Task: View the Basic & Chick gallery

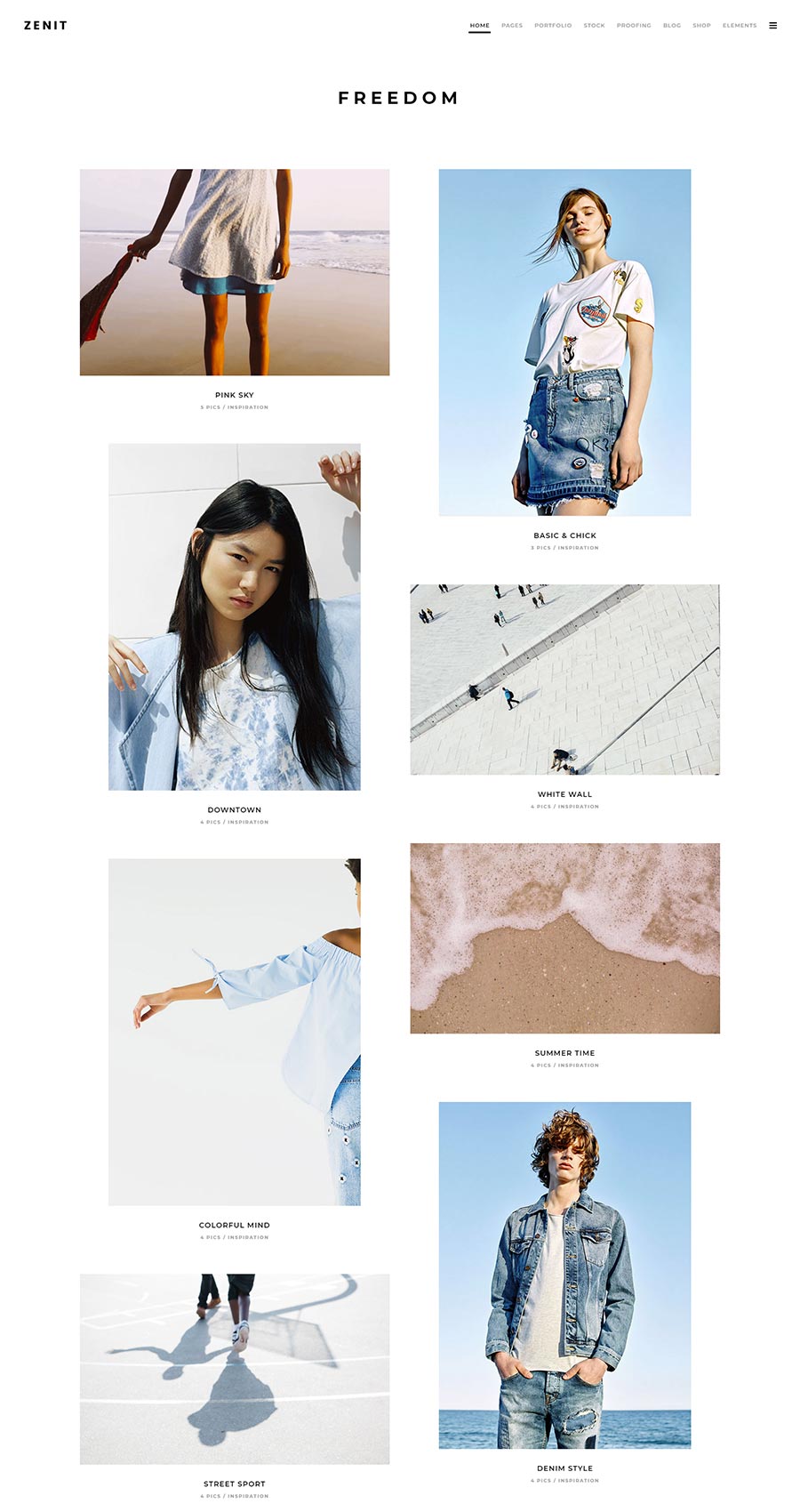Action: click(x=564, y=342)
